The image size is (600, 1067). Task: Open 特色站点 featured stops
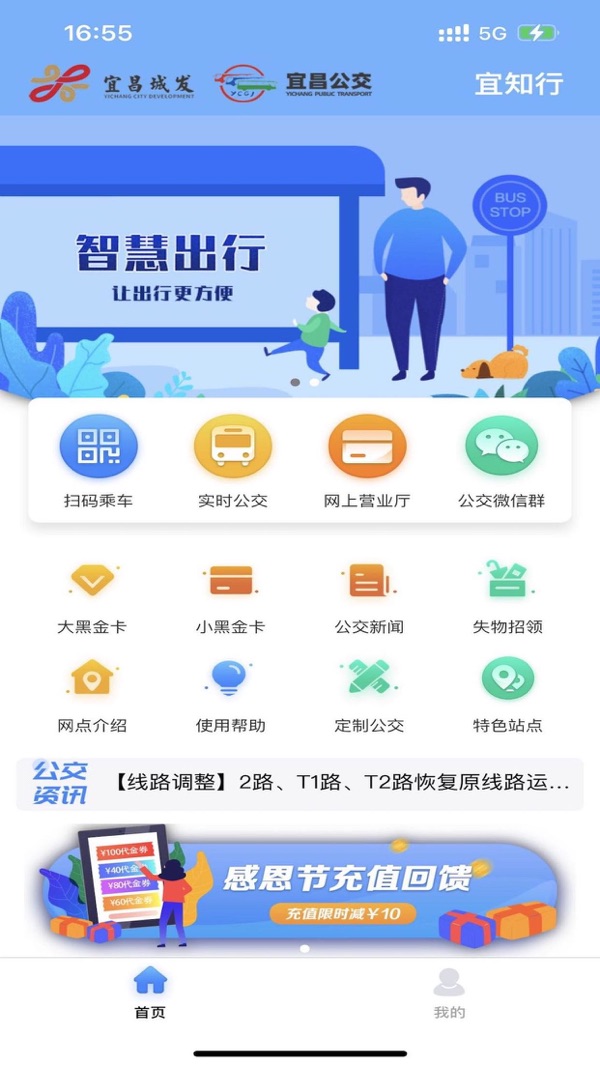click(507, 695)
